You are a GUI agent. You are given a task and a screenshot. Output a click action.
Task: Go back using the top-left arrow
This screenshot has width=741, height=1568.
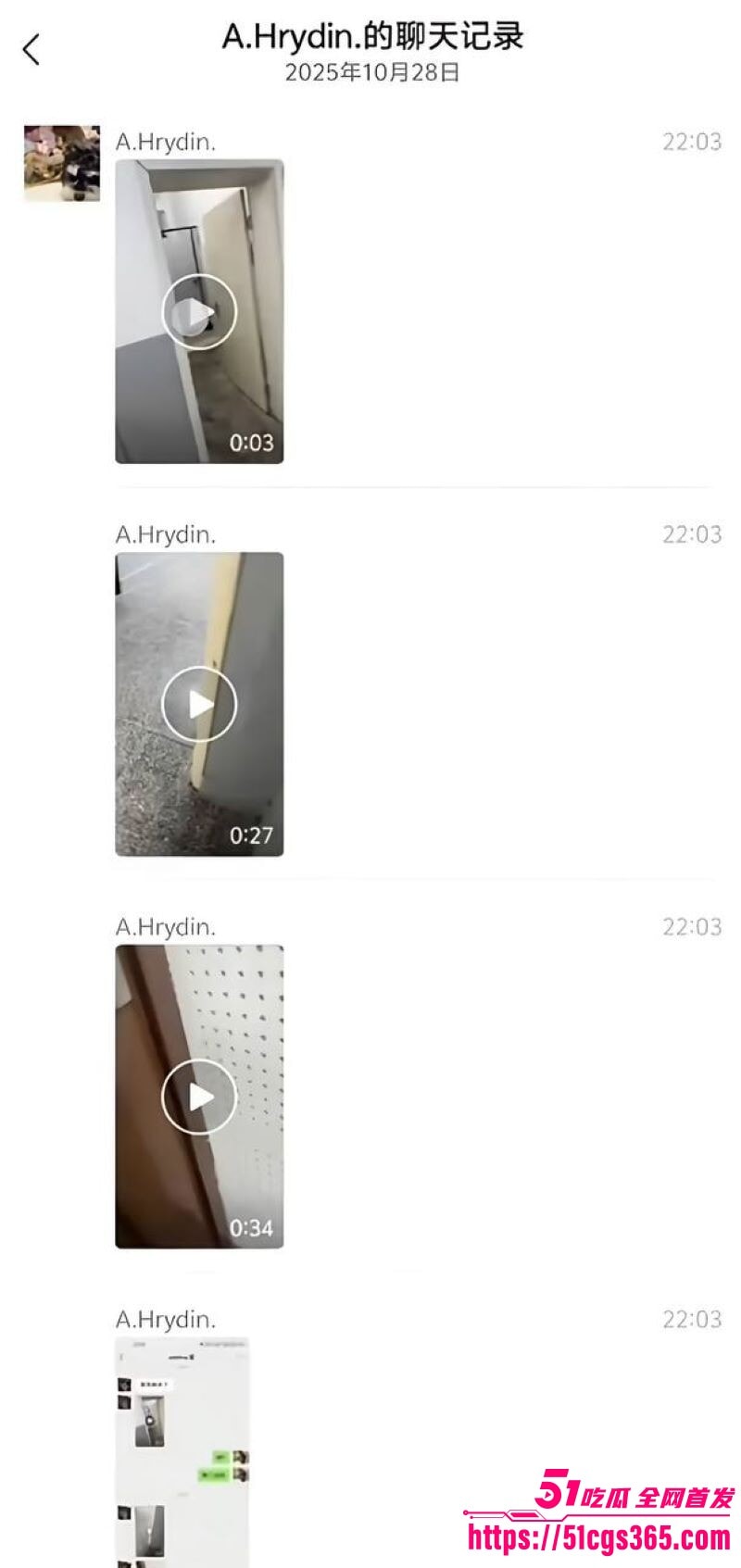pyautogui.click(x=31, y=50)
